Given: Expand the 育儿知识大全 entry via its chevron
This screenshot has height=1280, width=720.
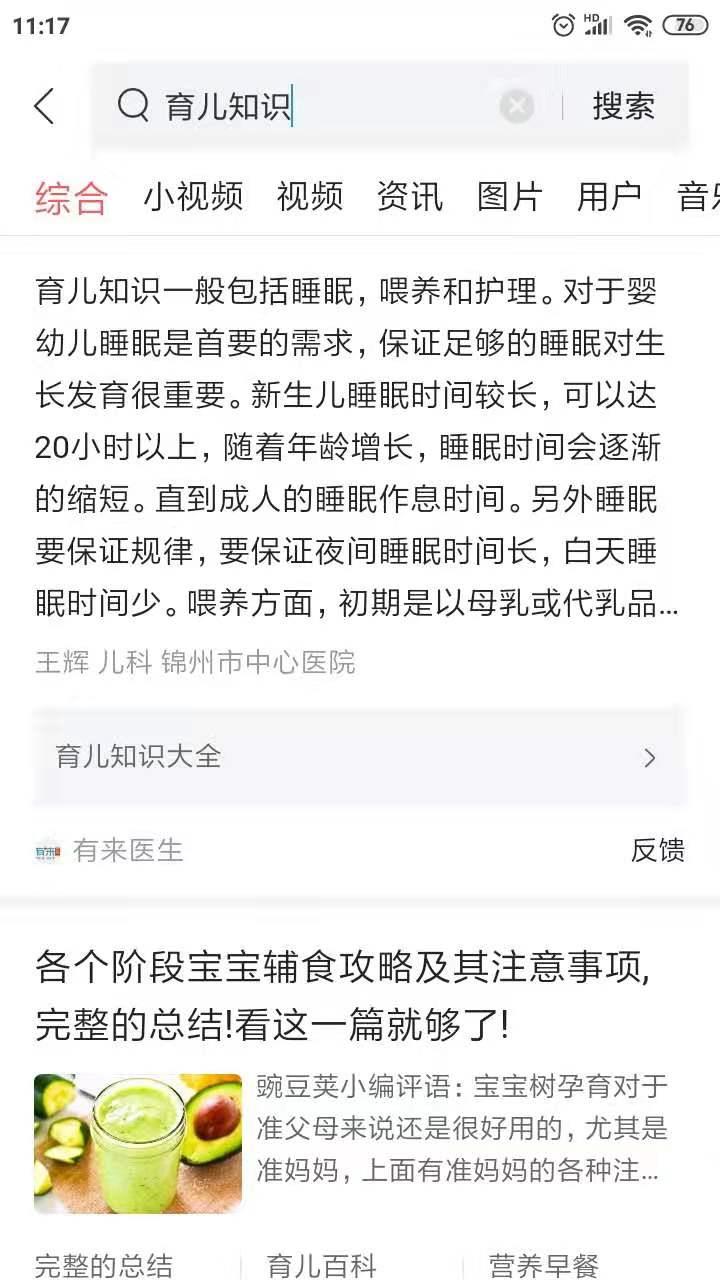Looking at the screenshot, I should coord(650,756).
